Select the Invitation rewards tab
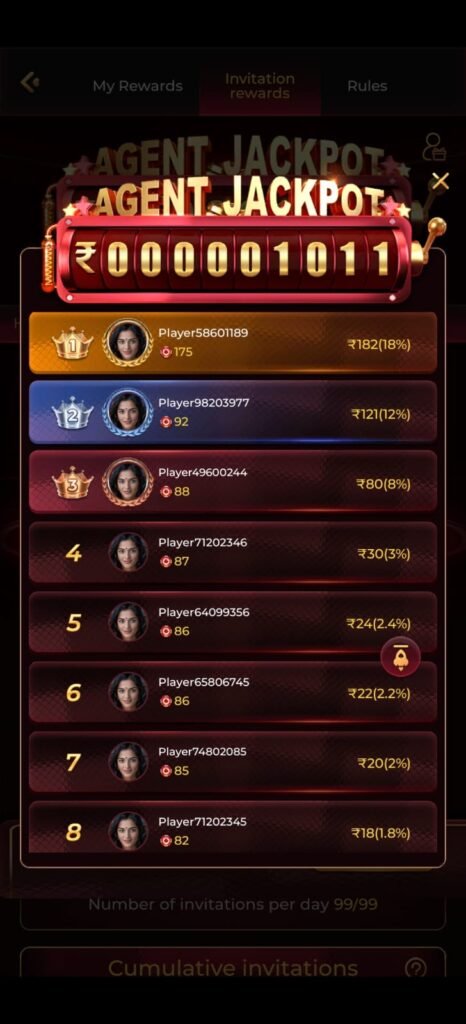The height and width of the screenshot is (1024, 466). 260,86
